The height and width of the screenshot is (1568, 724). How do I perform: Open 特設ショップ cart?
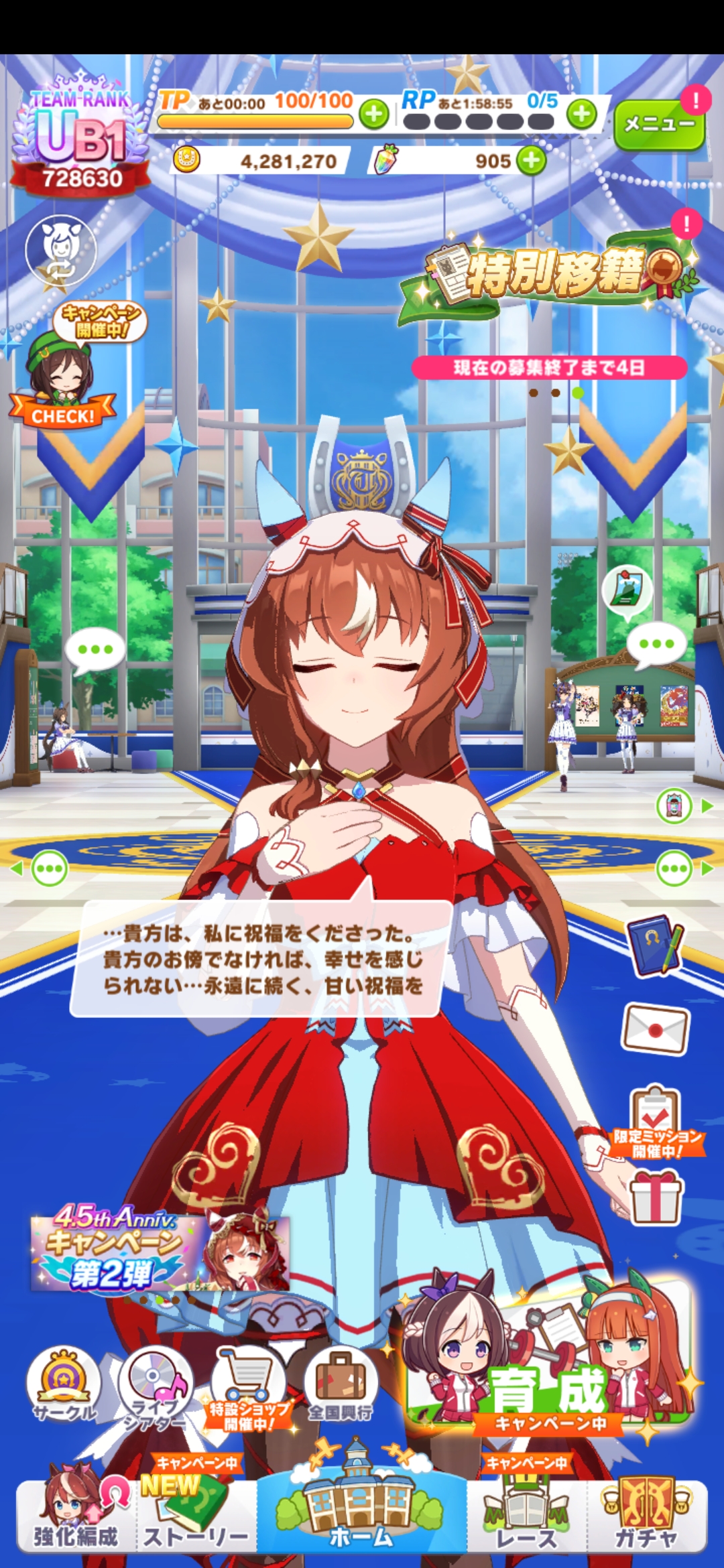[x=249, y=1388]
